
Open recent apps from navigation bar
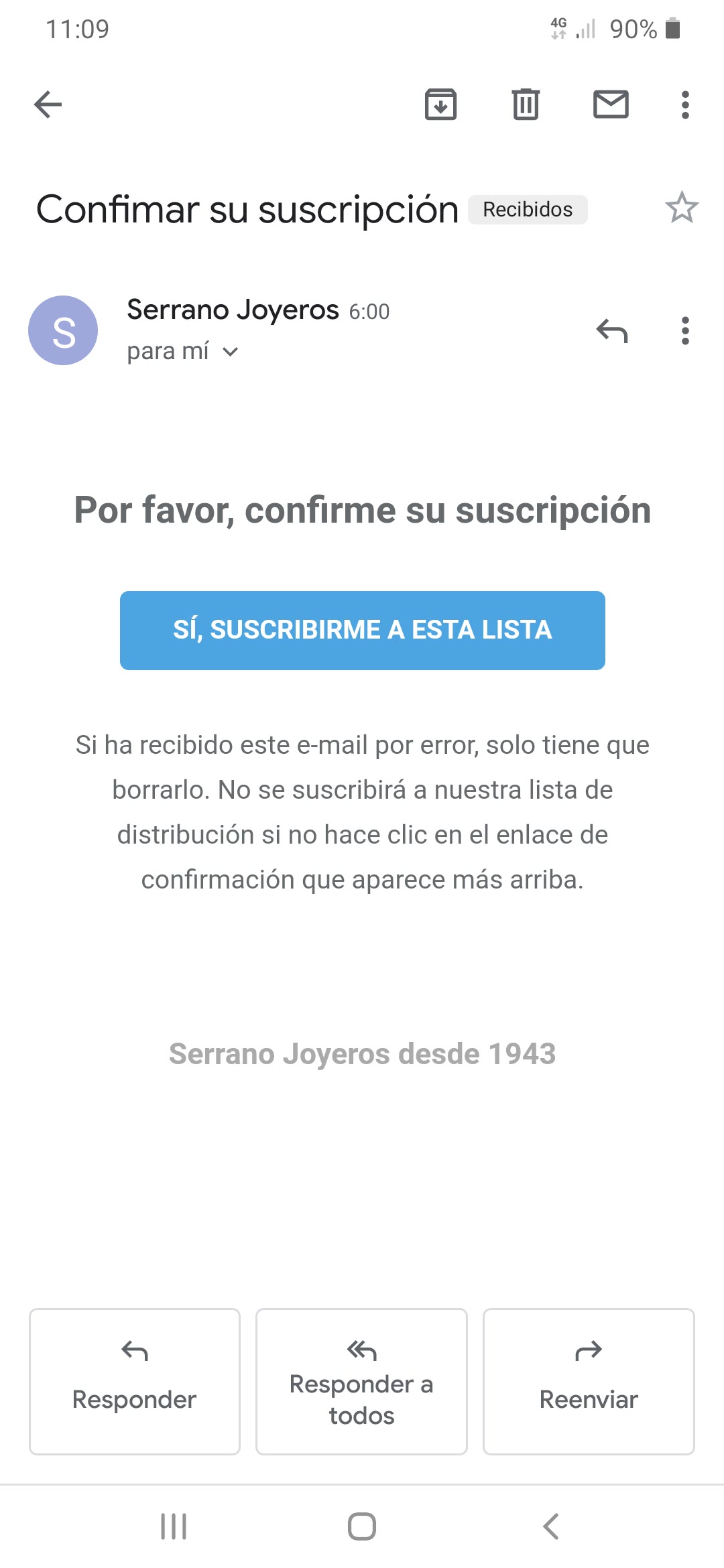click(174, 1526)
